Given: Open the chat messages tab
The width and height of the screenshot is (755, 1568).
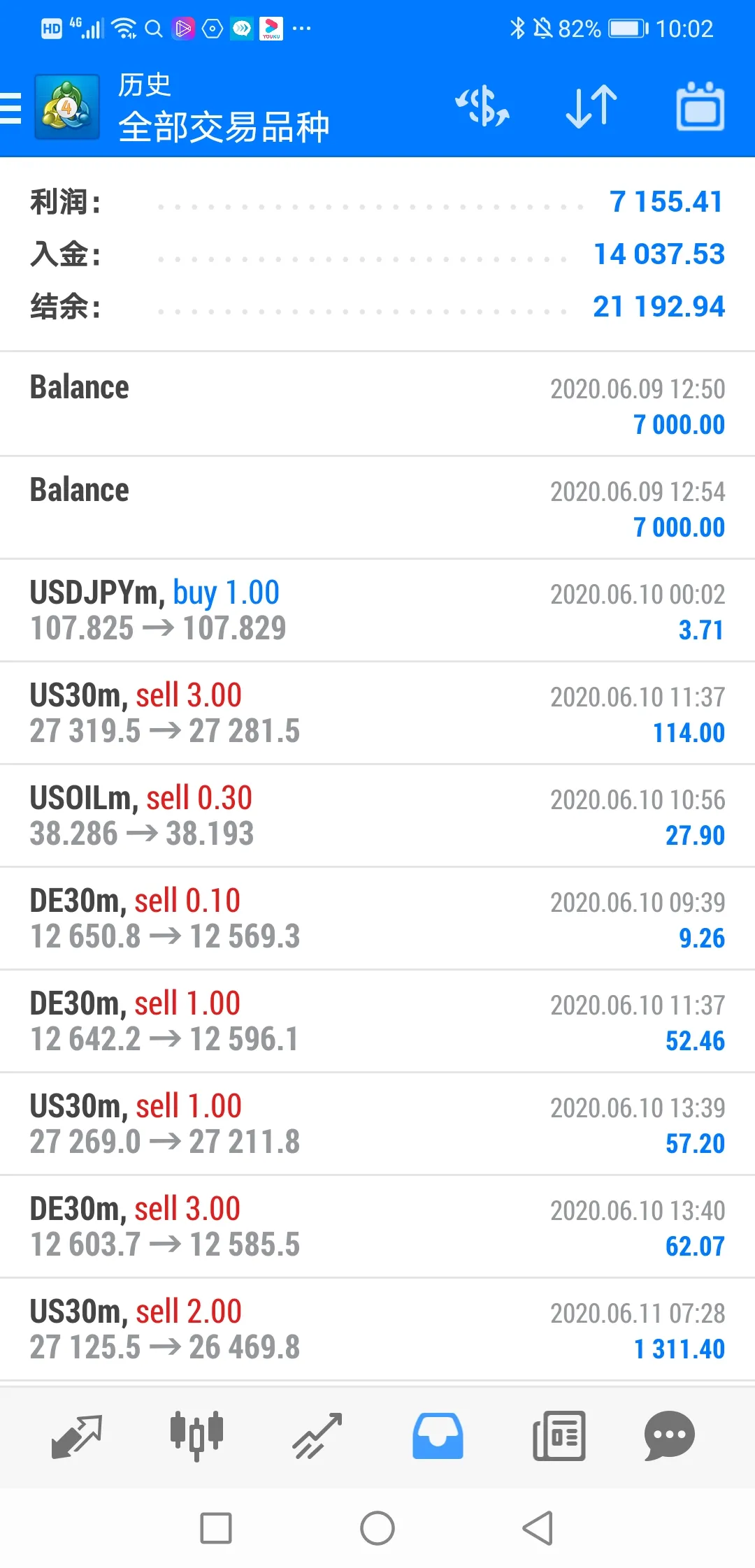Looking at the screenshot, I should pyautogui.click(x=669, y=1437).
